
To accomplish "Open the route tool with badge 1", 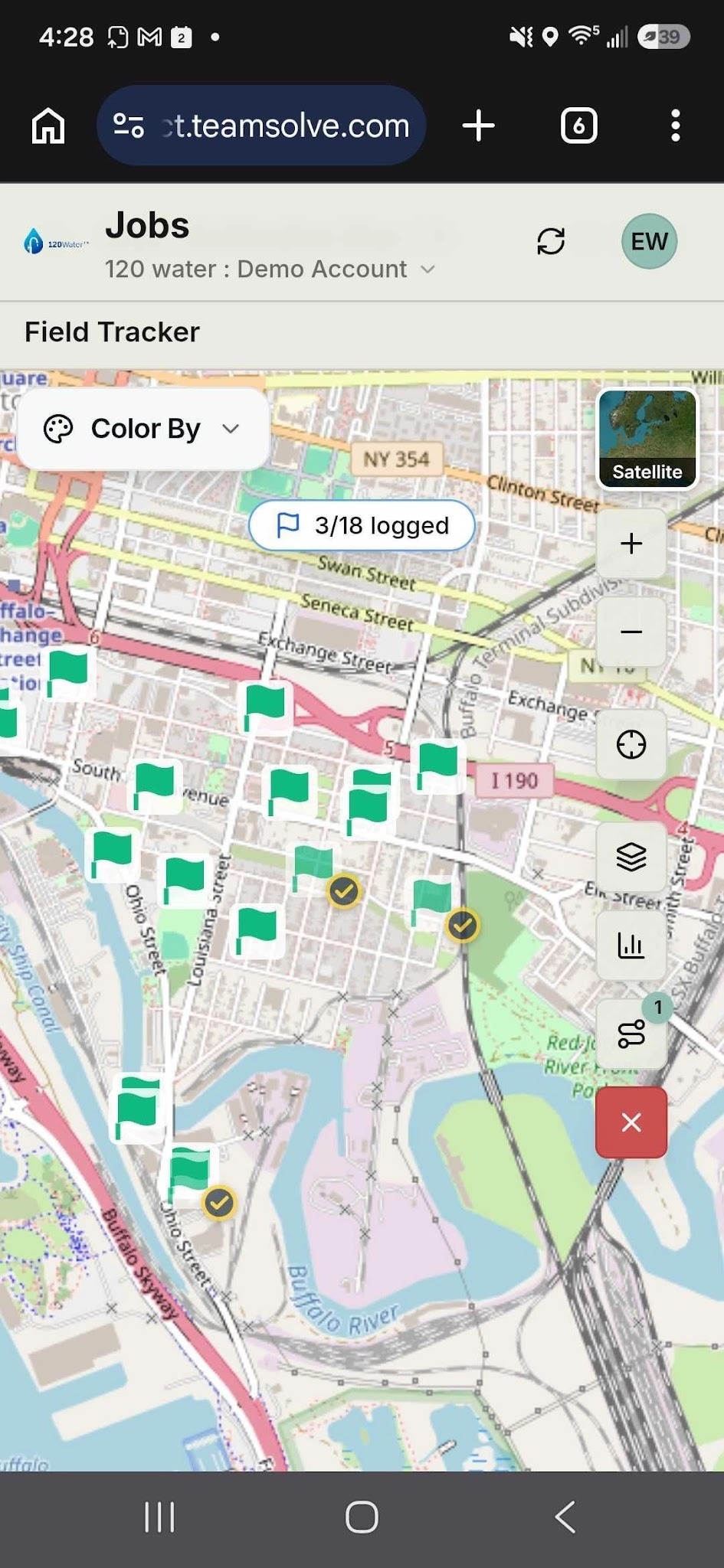I will coord(631,1034).
